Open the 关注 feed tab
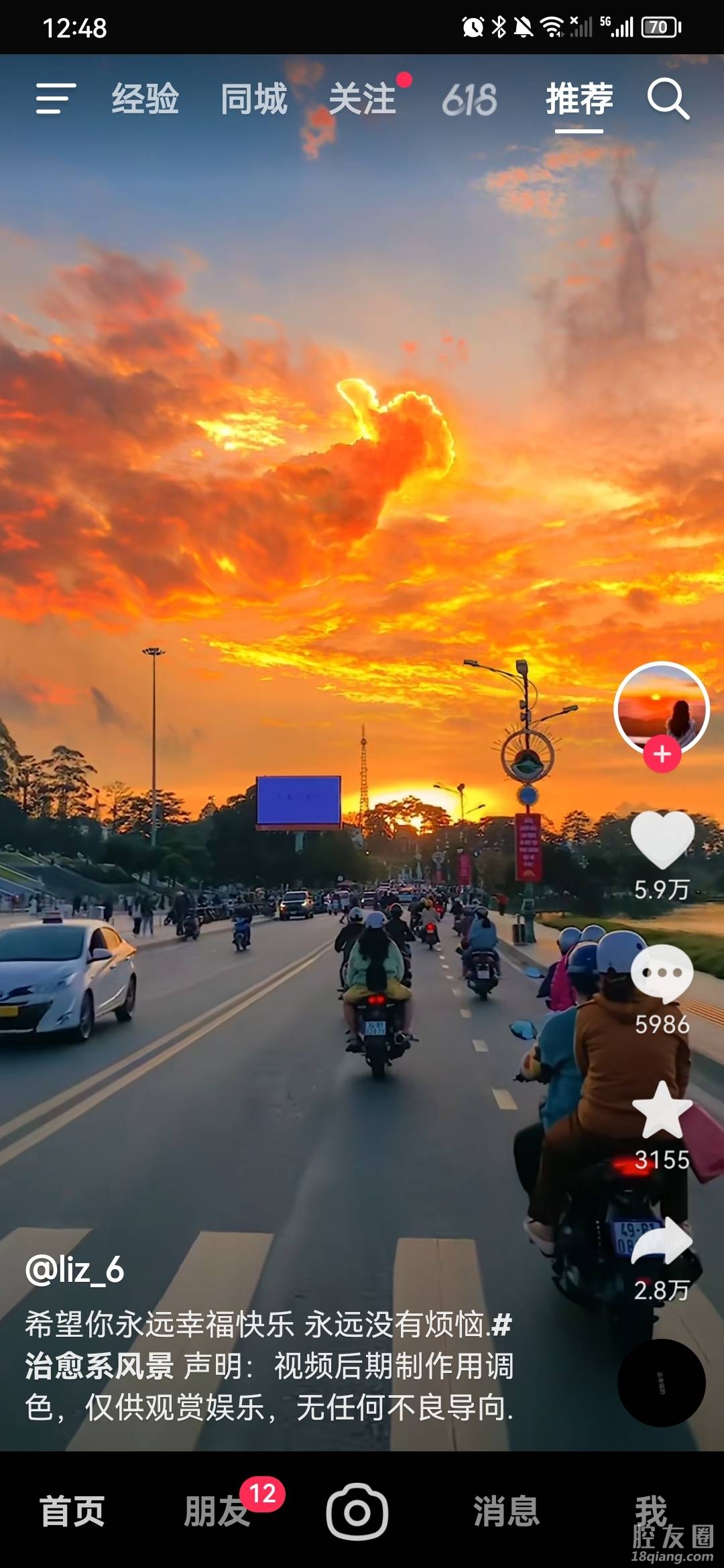The width and height of the screenshot is (724, 1568). [x=363, y=99]
